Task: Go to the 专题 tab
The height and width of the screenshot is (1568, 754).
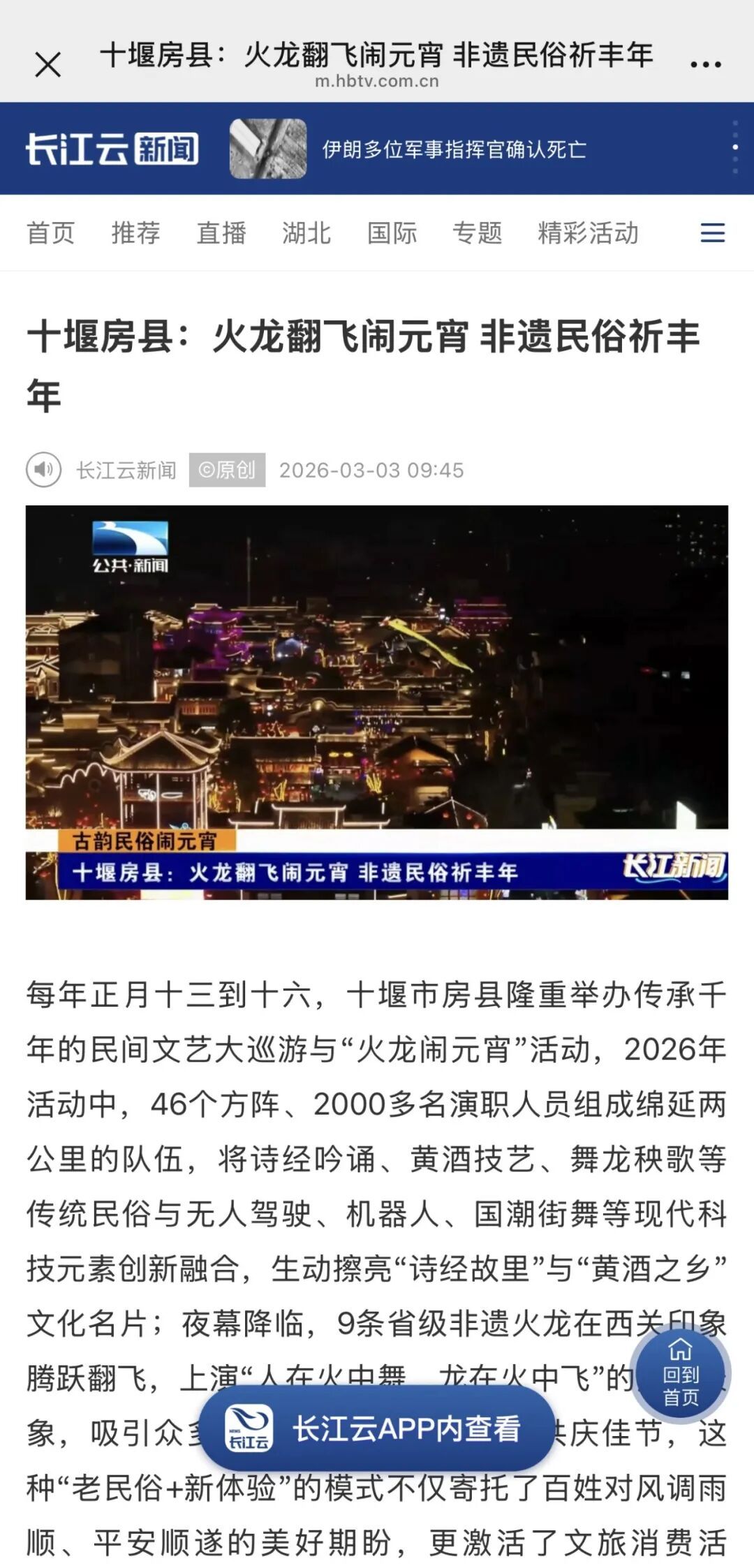Action: [478, 233]
